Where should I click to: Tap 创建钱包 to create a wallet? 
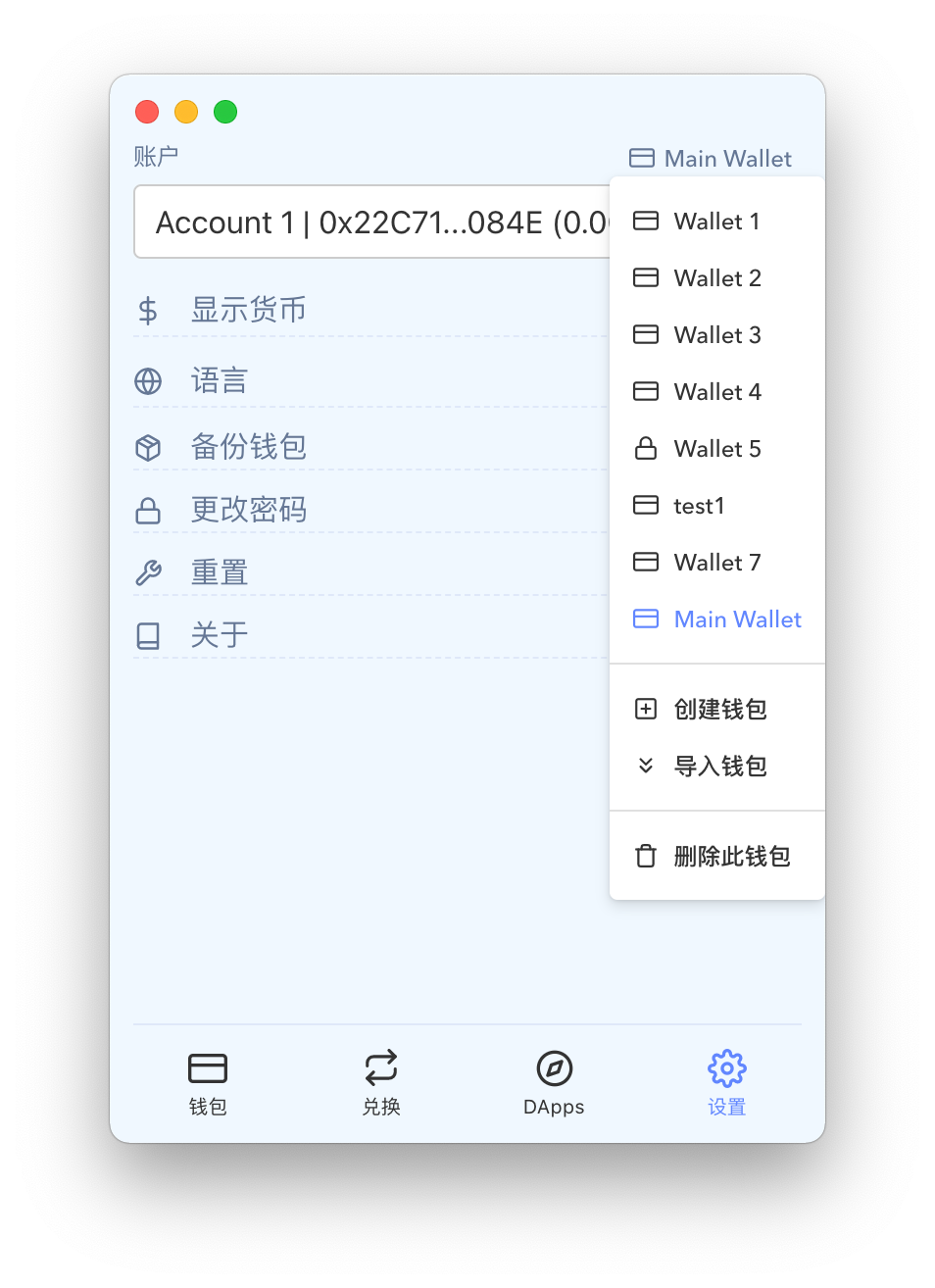[718, 709]
